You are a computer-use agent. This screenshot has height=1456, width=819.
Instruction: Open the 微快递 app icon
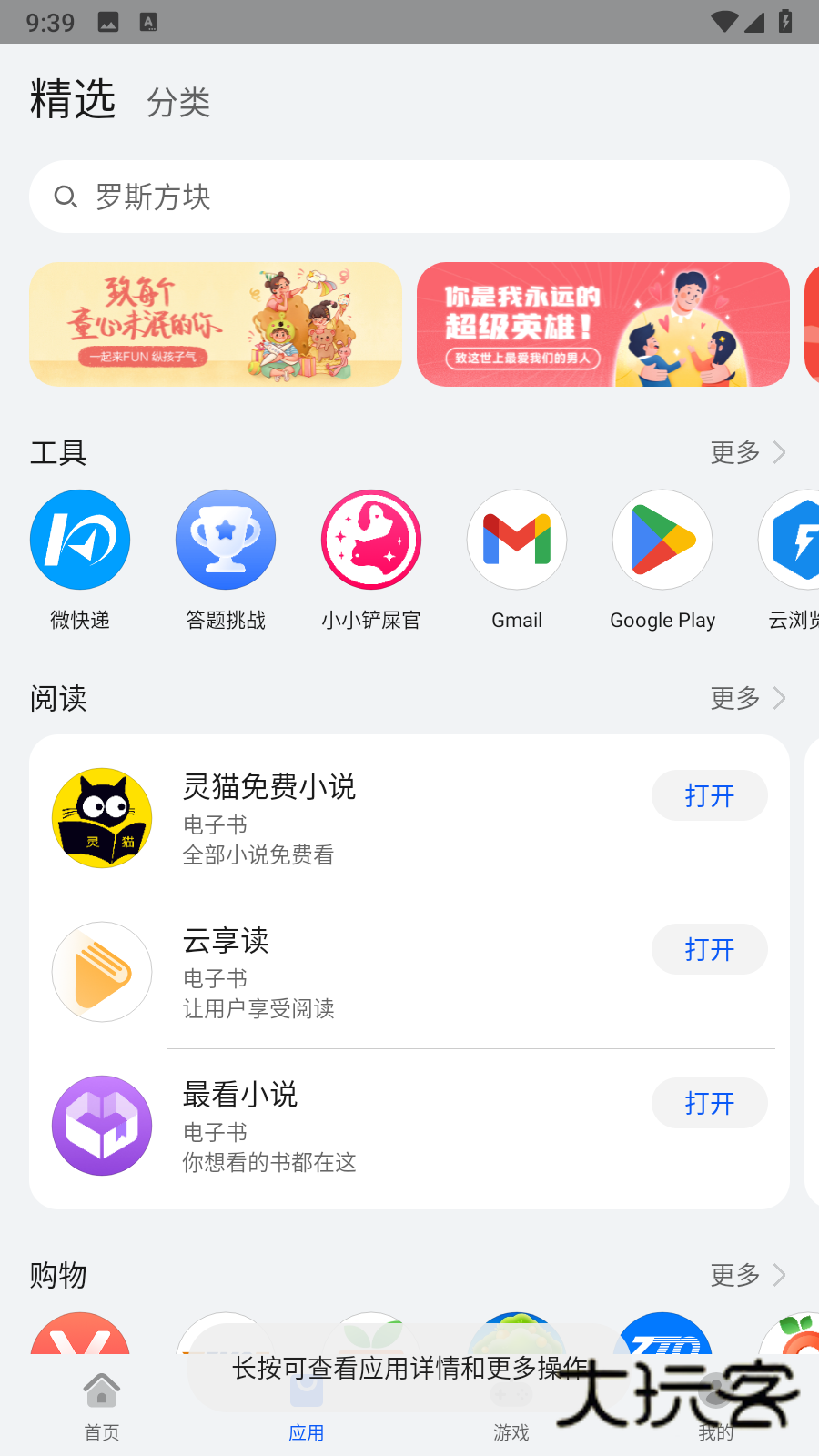[x=80, y=539]
